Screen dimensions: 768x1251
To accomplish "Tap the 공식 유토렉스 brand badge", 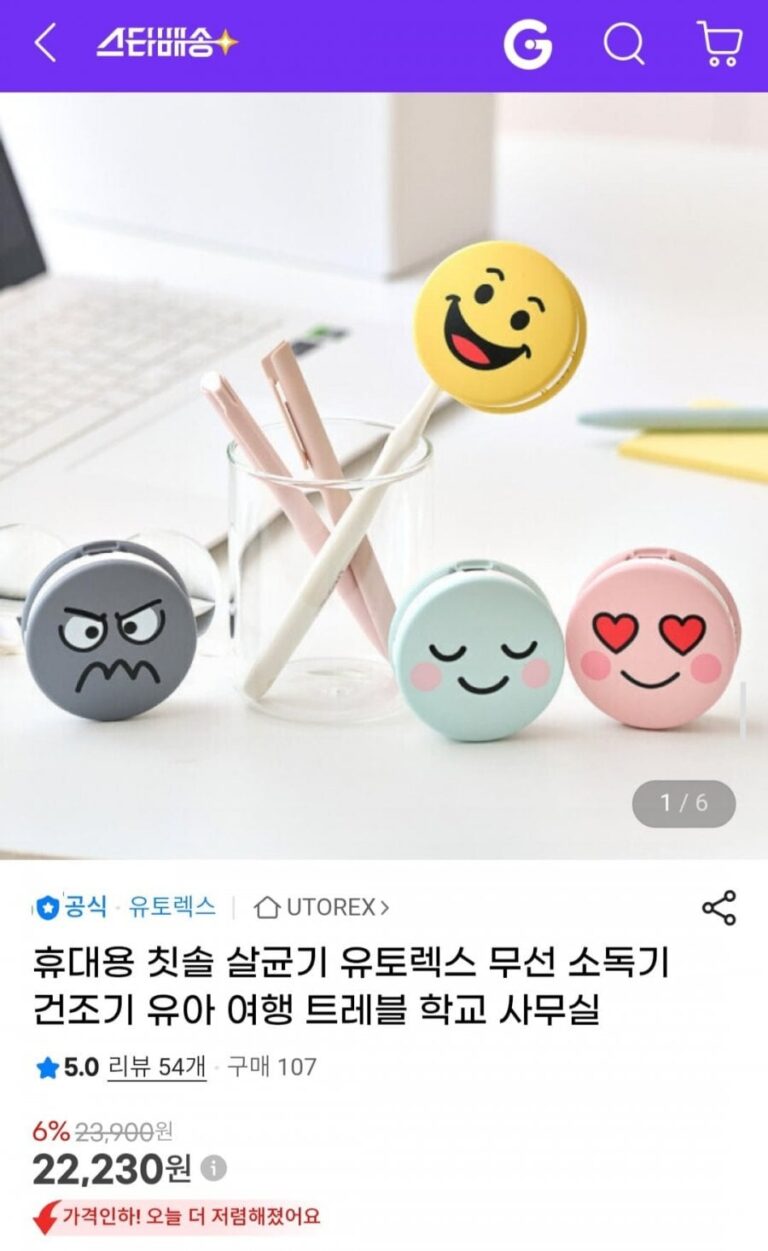I will click(x=125, y=908).
